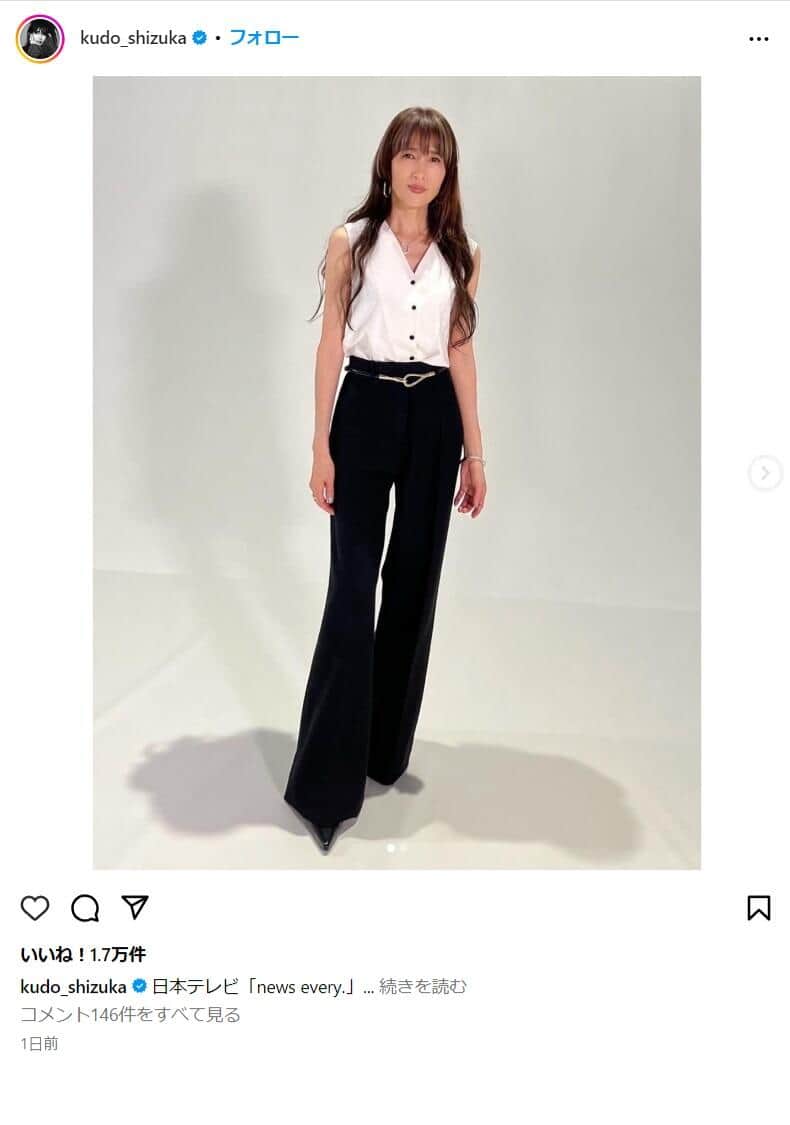Open kudo_shizuka's profile picture
The width and height of the screenshot is (790, 1125).
point(40,39)
